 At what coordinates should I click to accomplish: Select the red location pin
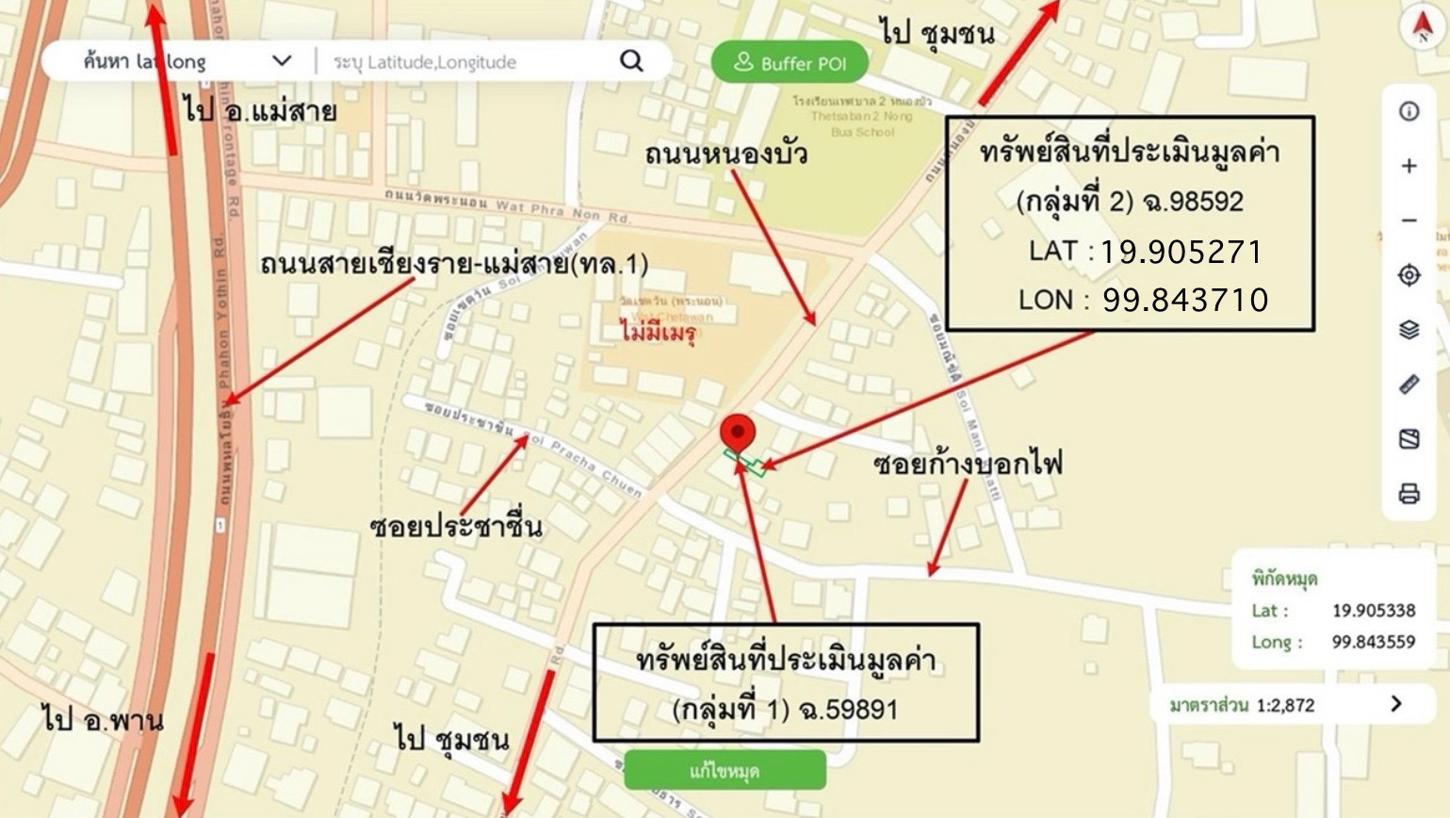pos(738,436)
